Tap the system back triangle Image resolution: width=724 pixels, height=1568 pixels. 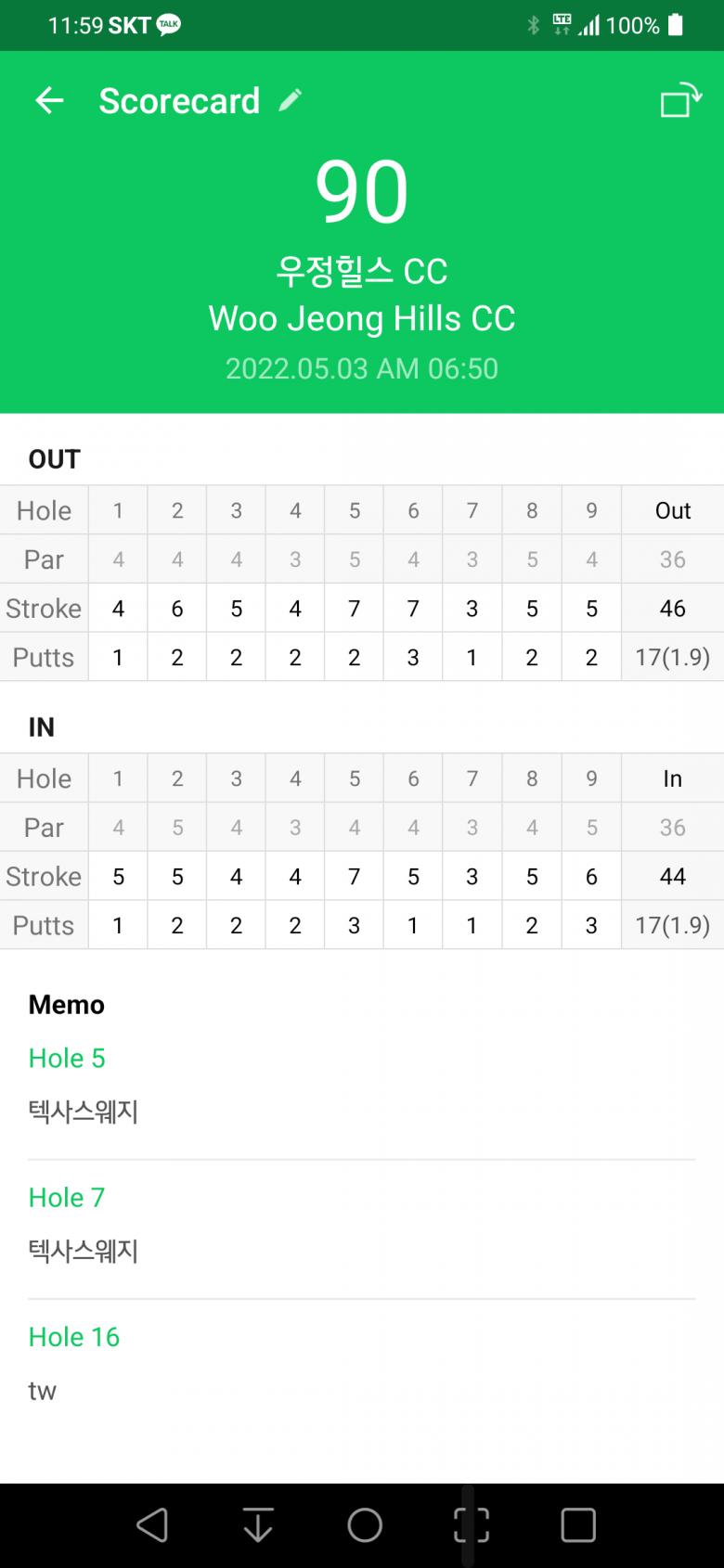[x=152, y=1524]
